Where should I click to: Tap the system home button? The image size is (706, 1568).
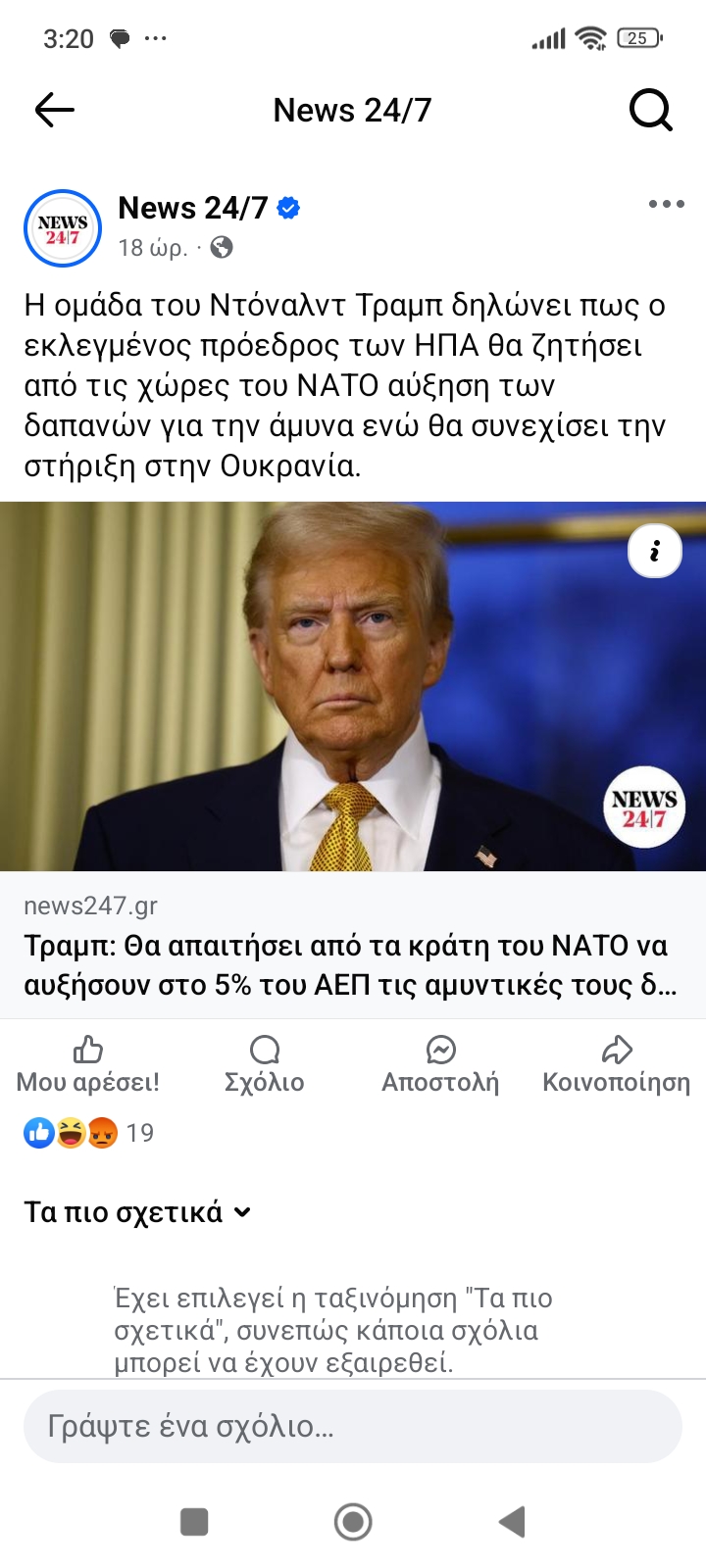353,1522
